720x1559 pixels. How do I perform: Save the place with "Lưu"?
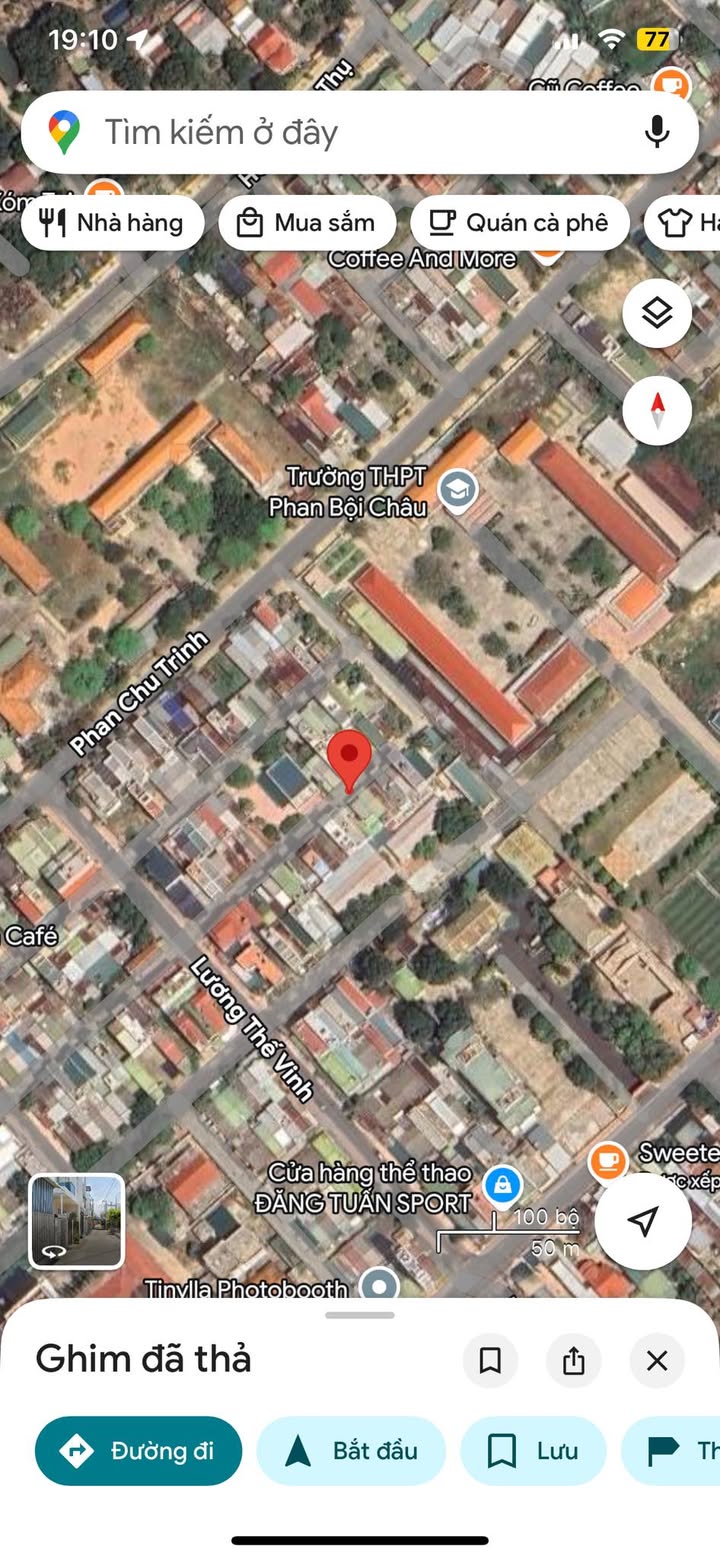pos(533,1451)
